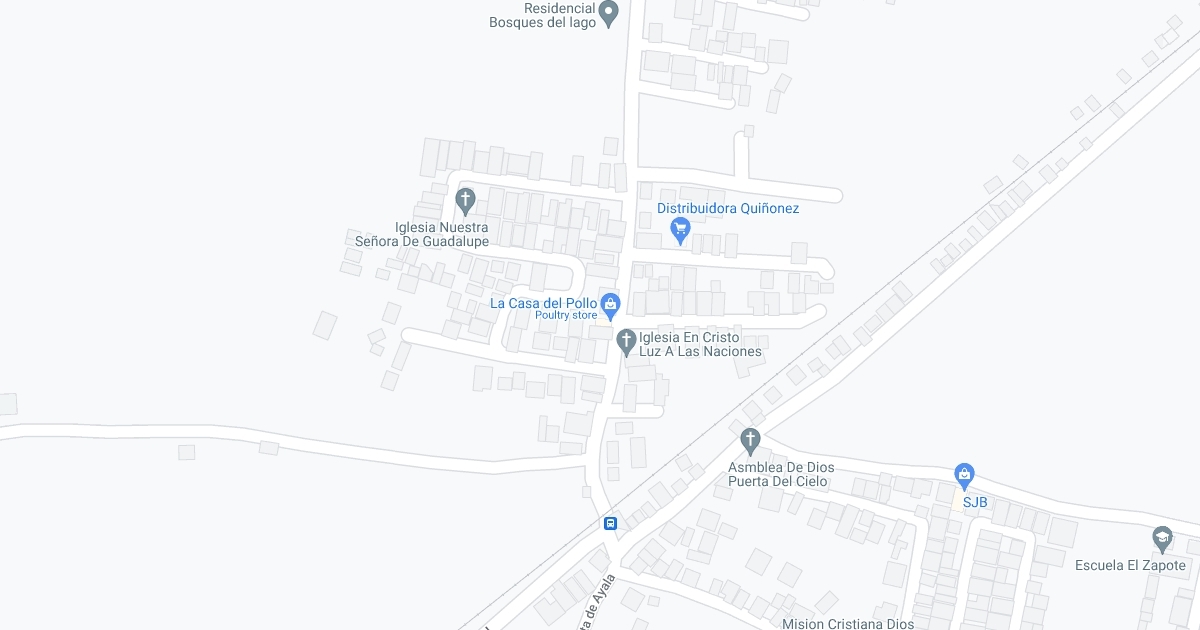Select the Iglesia Nuestra Señora De Guadalupe marker
Viewport: 1200px width, 630px height.
tap(465, 200)
